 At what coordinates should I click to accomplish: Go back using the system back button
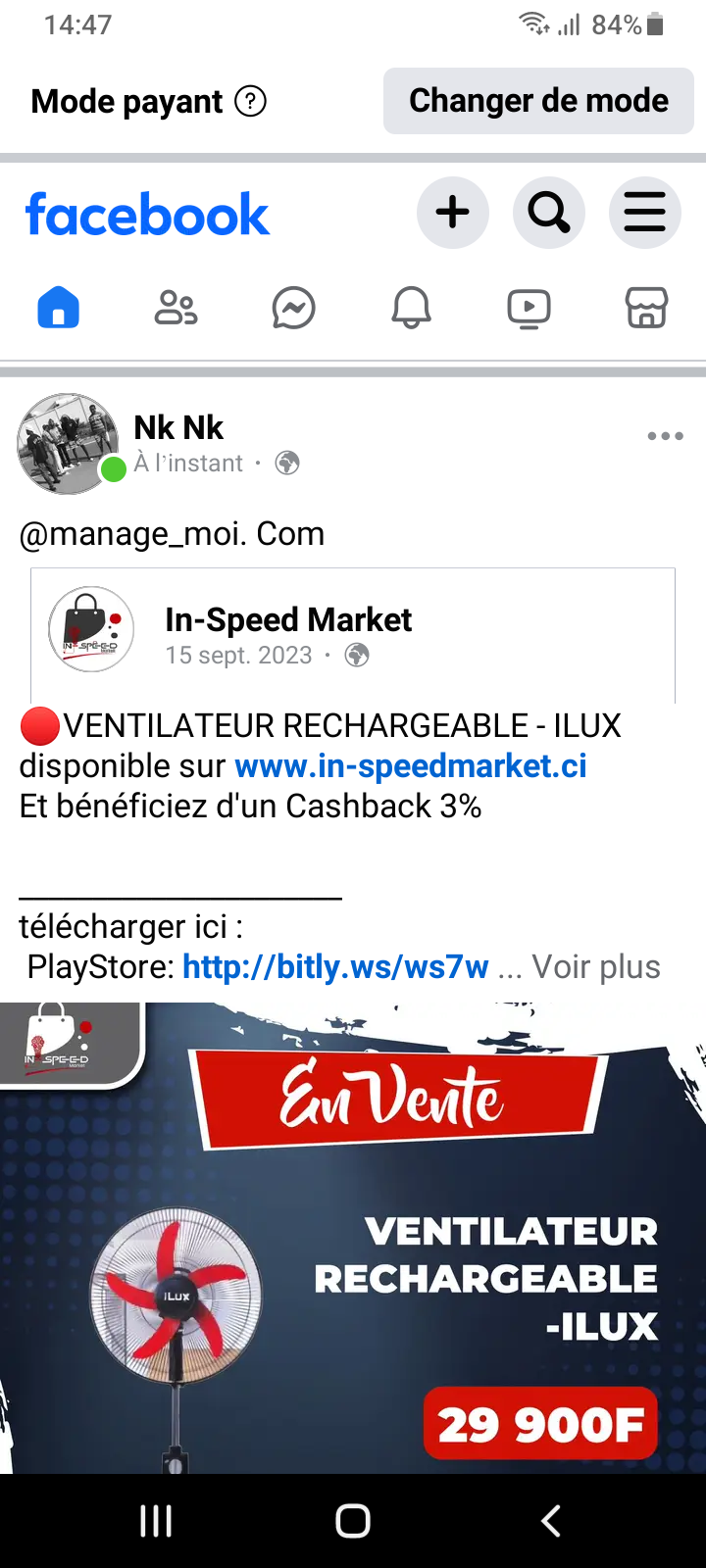[551, 1521]
